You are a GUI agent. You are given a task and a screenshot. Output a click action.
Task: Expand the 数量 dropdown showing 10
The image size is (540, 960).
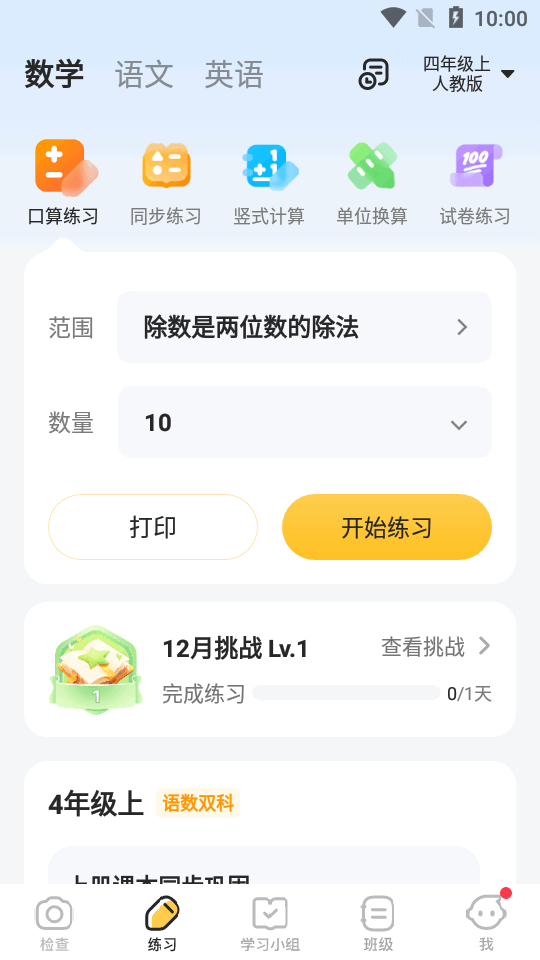click(304, 422)
